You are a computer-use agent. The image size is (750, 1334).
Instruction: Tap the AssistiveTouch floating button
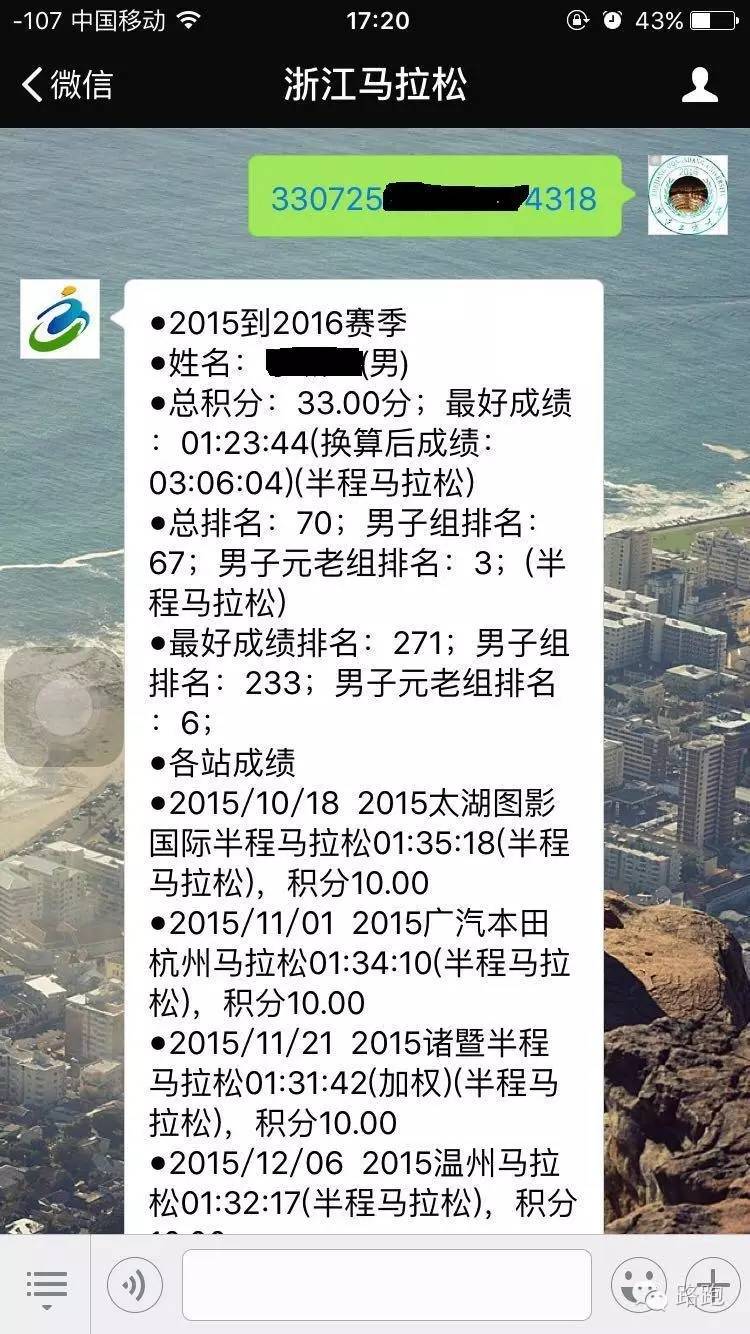pos(64,707)
